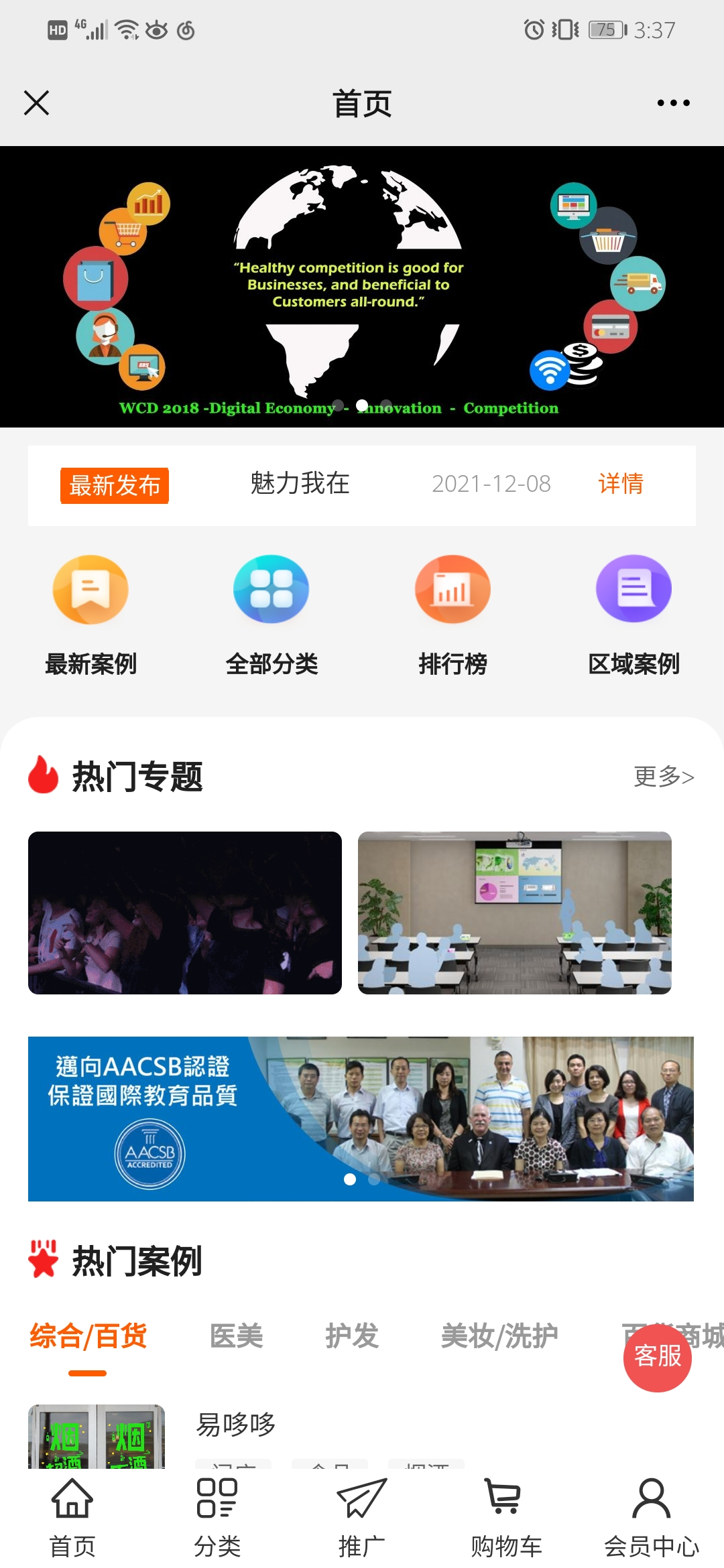This screenshot has height=1568, width=724.
Task: Select the 综合/百货 category tab
Action: (x=88, y=1336)
